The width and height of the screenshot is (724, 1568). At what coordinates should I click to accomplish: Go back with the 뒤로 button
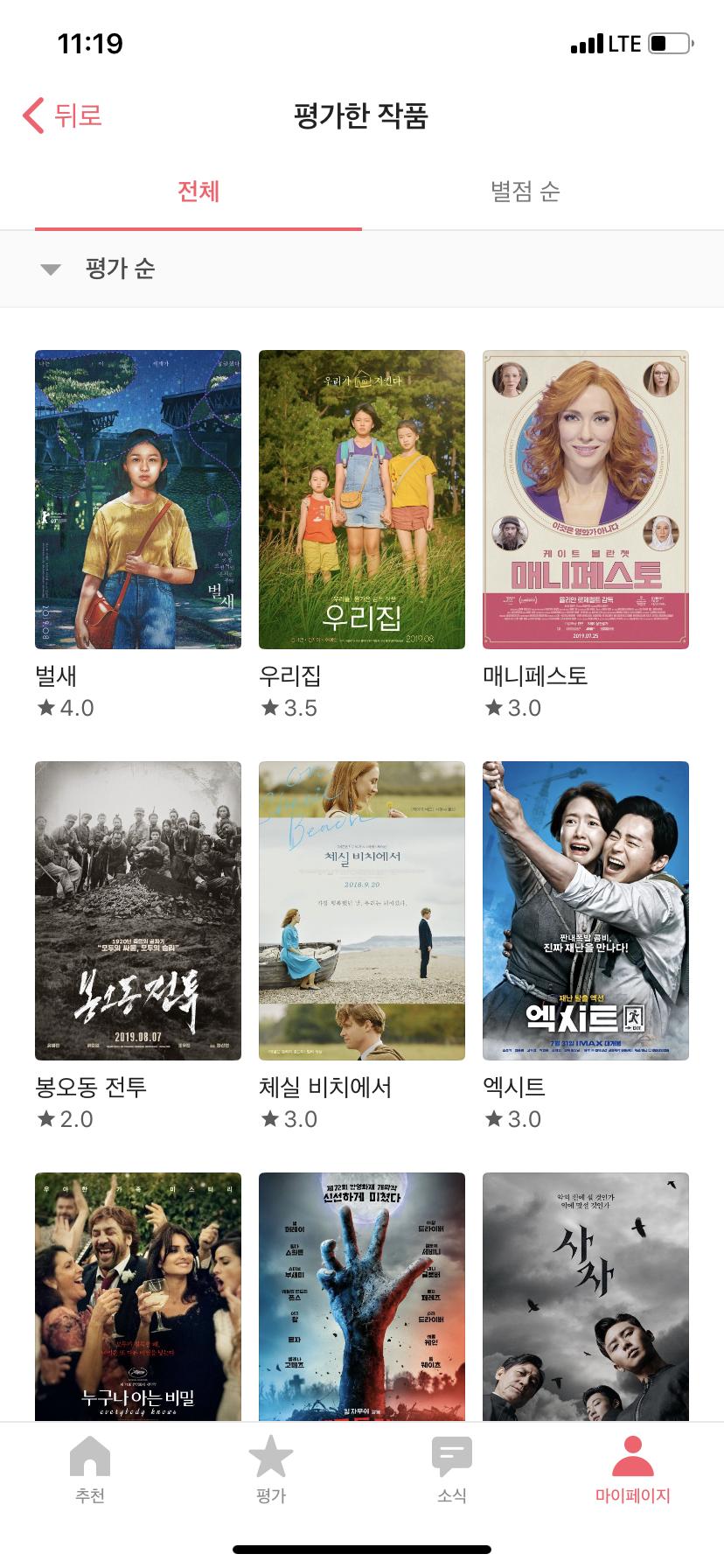[x=63, y=115]
